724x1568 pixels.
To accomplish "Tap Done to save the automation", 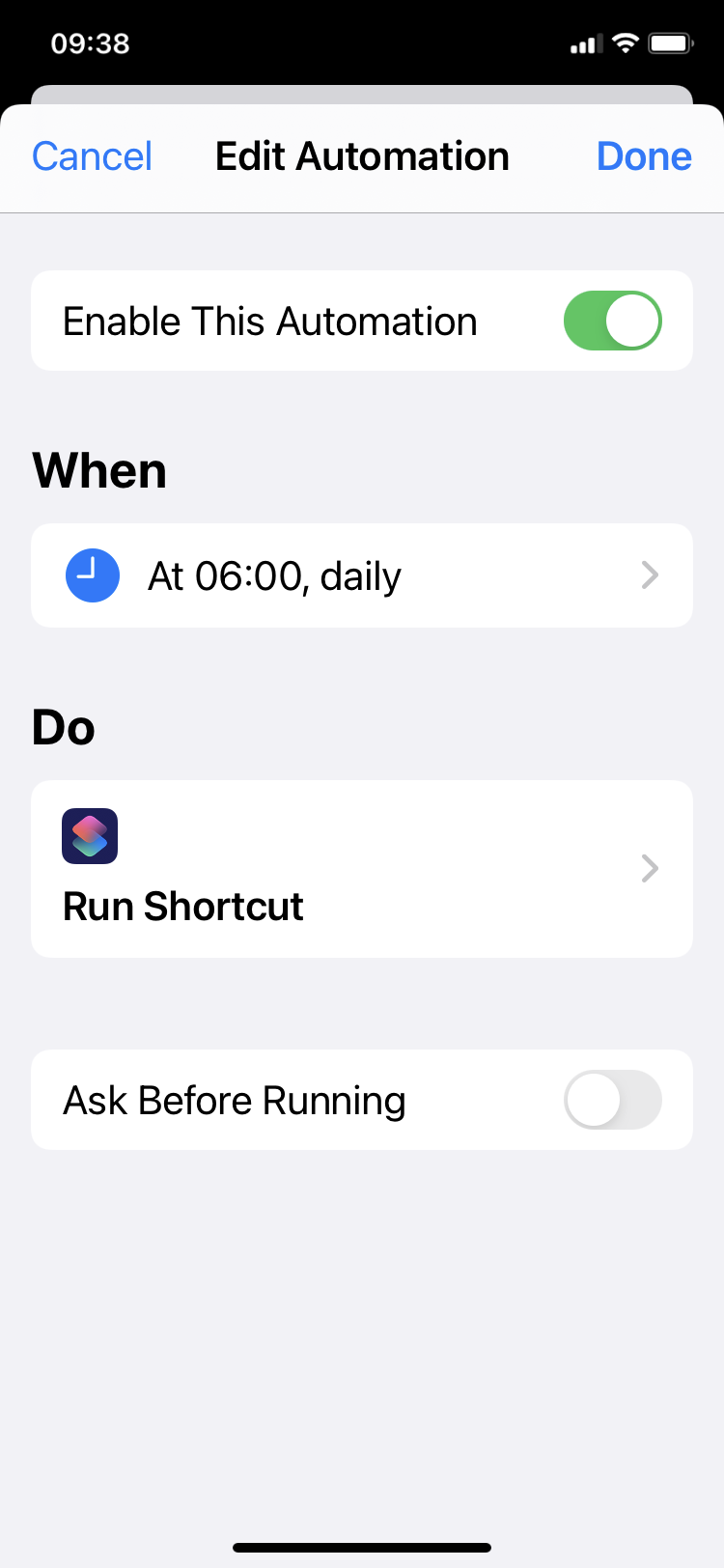I will coord(644,156).
